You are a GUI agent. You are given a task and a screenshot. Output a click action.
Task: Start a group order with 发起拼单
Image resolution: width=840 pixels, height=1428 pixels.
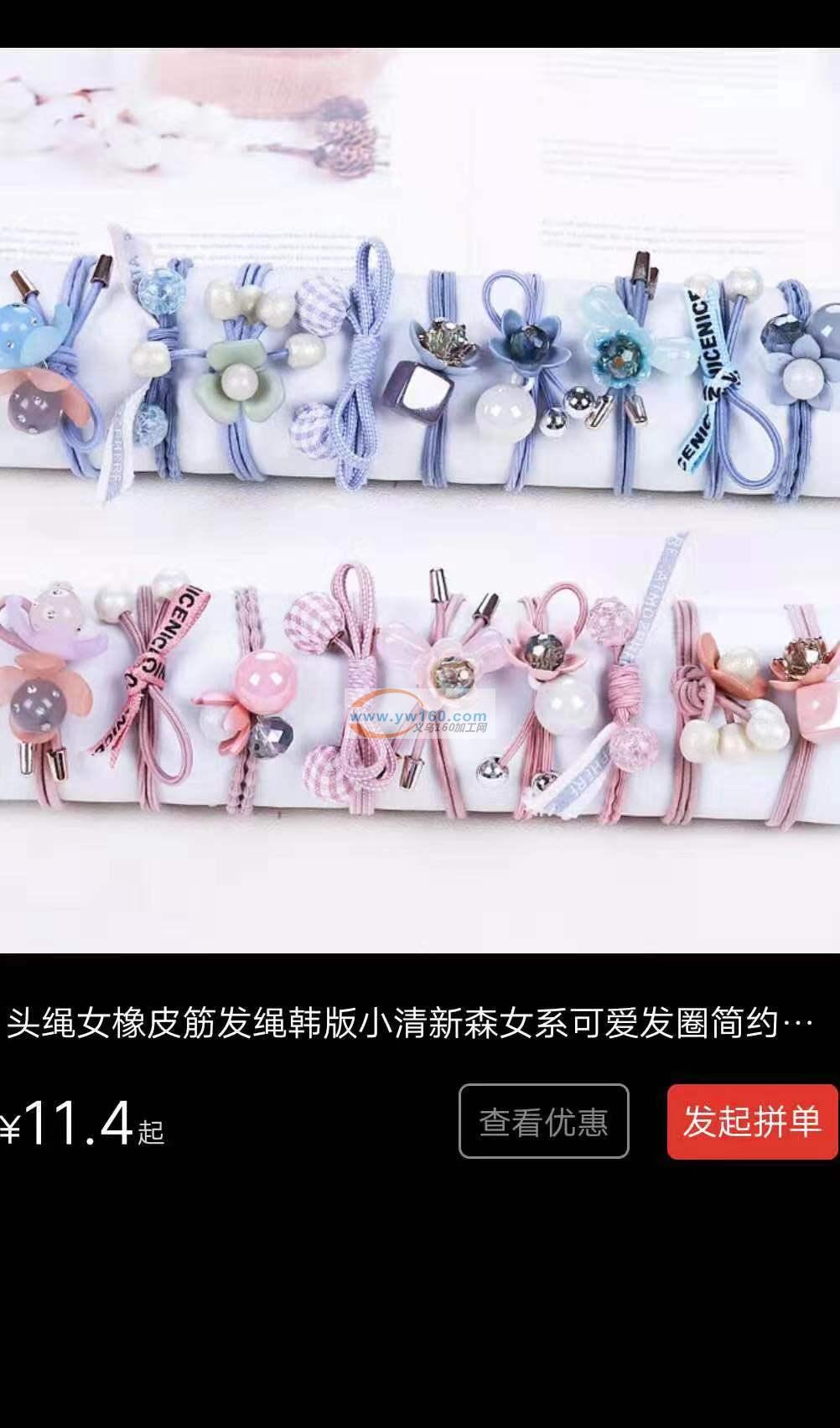click(x=752, y=1121)
